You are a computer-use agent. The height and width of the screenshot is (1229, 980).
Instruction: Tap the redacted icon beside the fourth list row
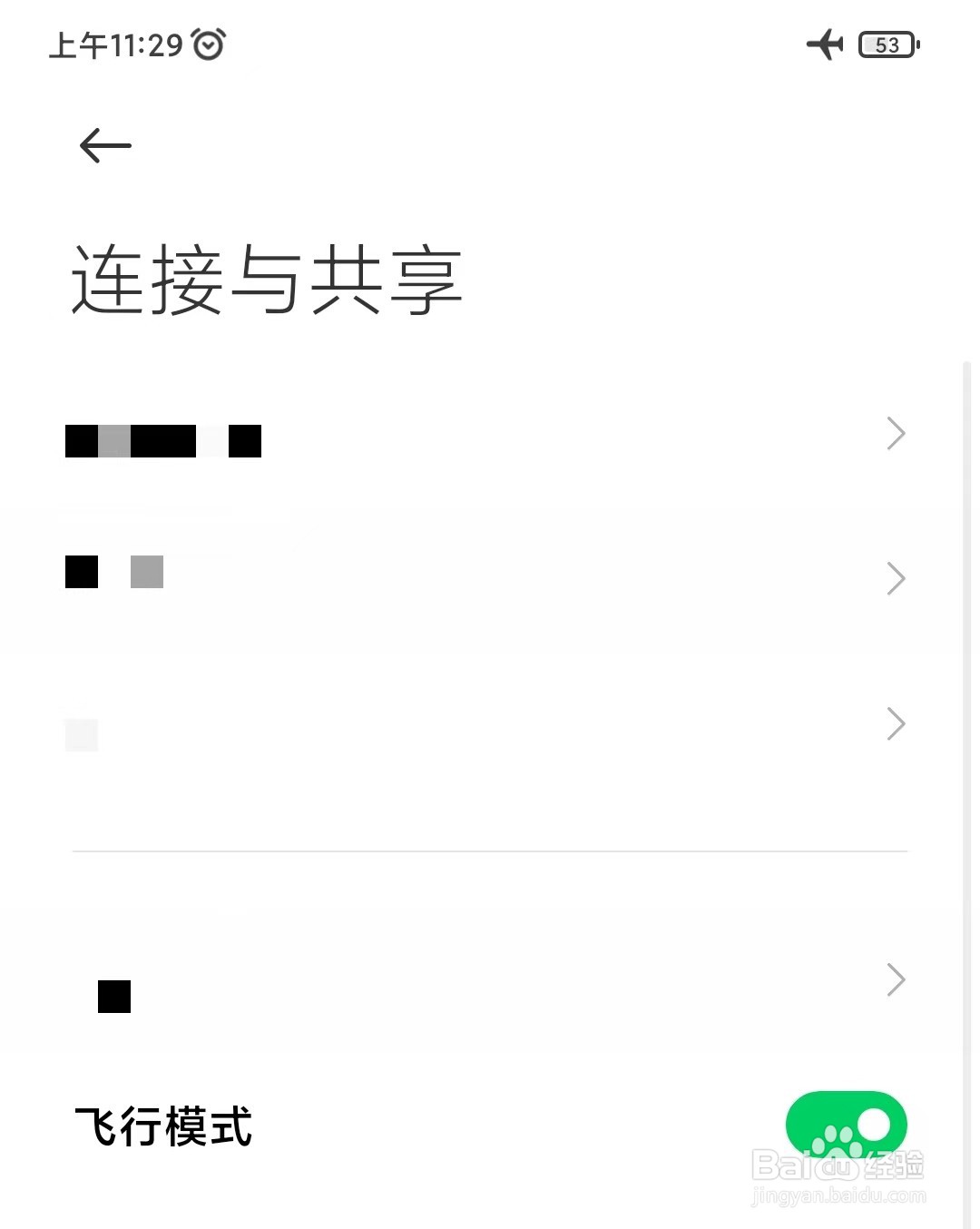[x=114, y=997]
